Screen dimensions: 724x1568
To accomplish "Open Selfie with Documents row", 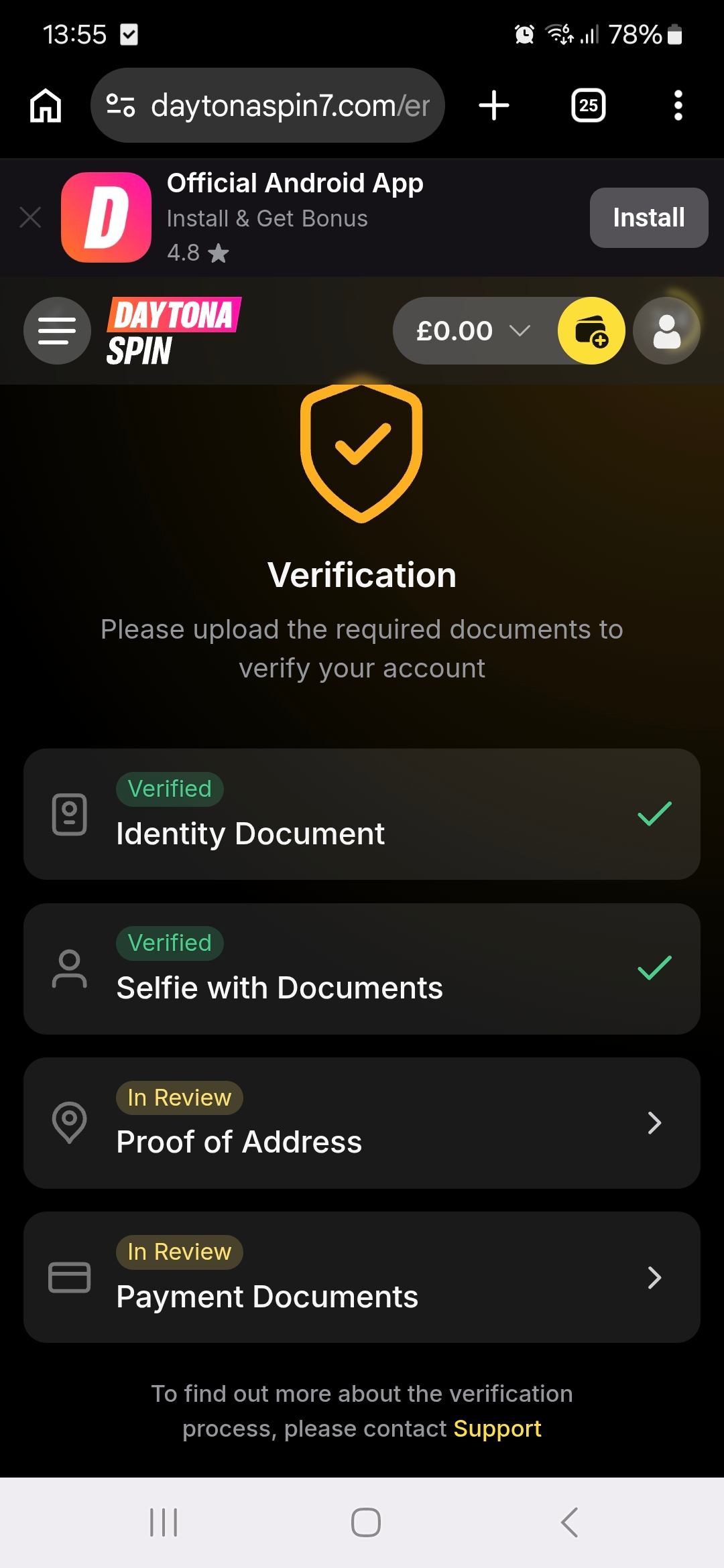I will 362,969.
